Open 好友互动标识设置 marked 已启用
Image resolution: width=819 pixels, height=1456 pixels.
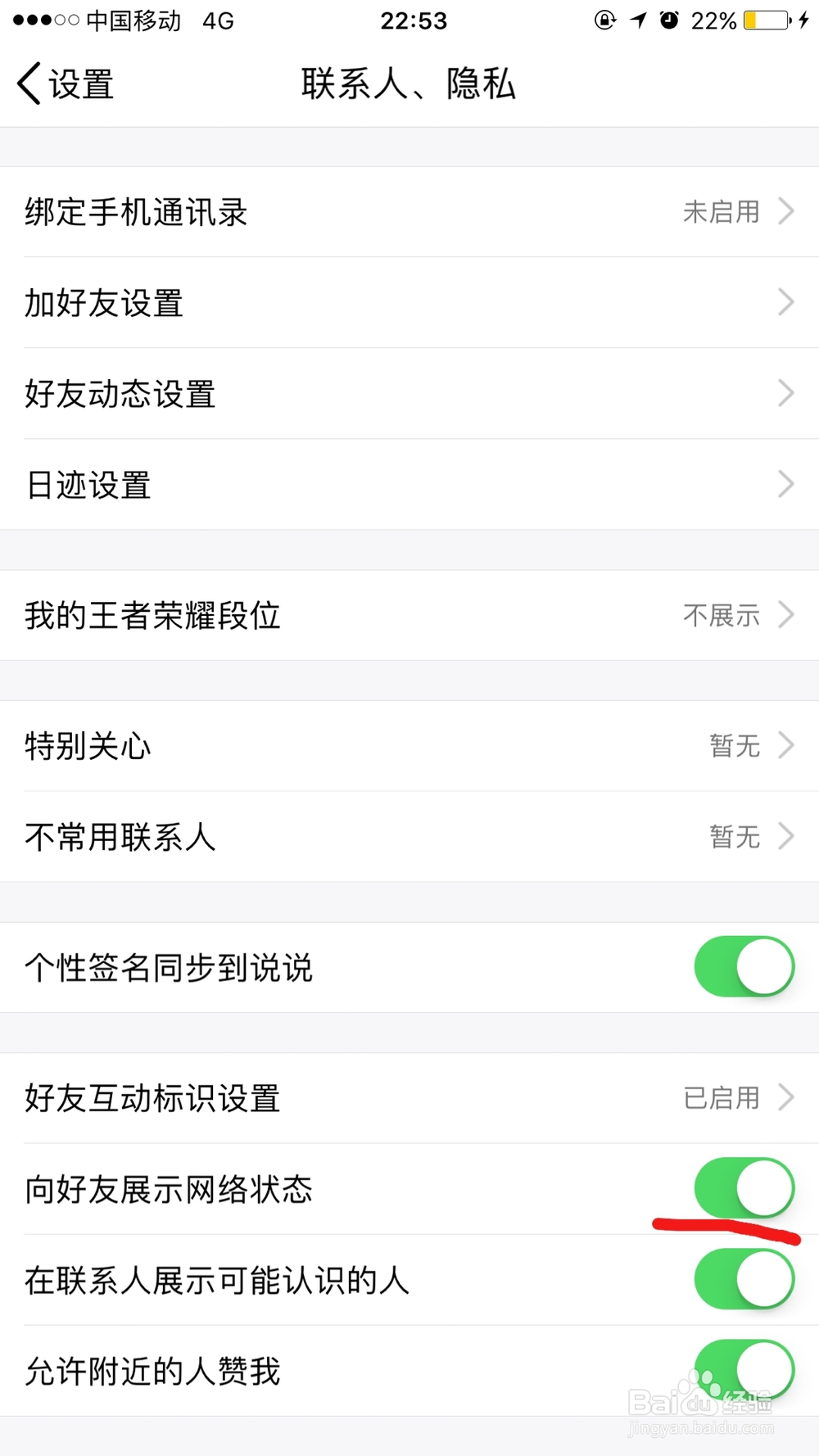click(409, 1098)
